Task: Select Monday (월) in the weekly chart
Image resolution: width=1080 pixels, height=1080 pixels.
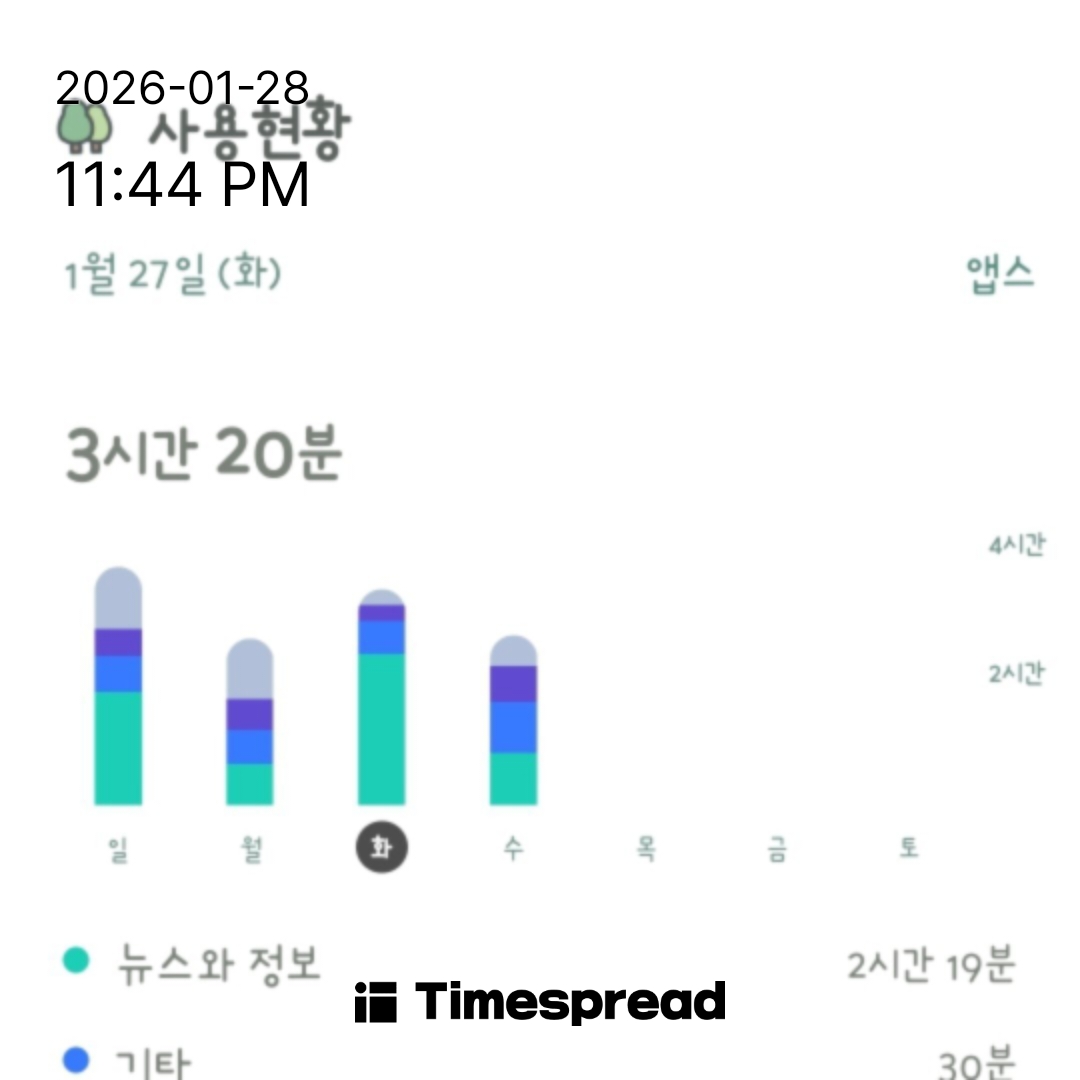Action: coord(250,850)
